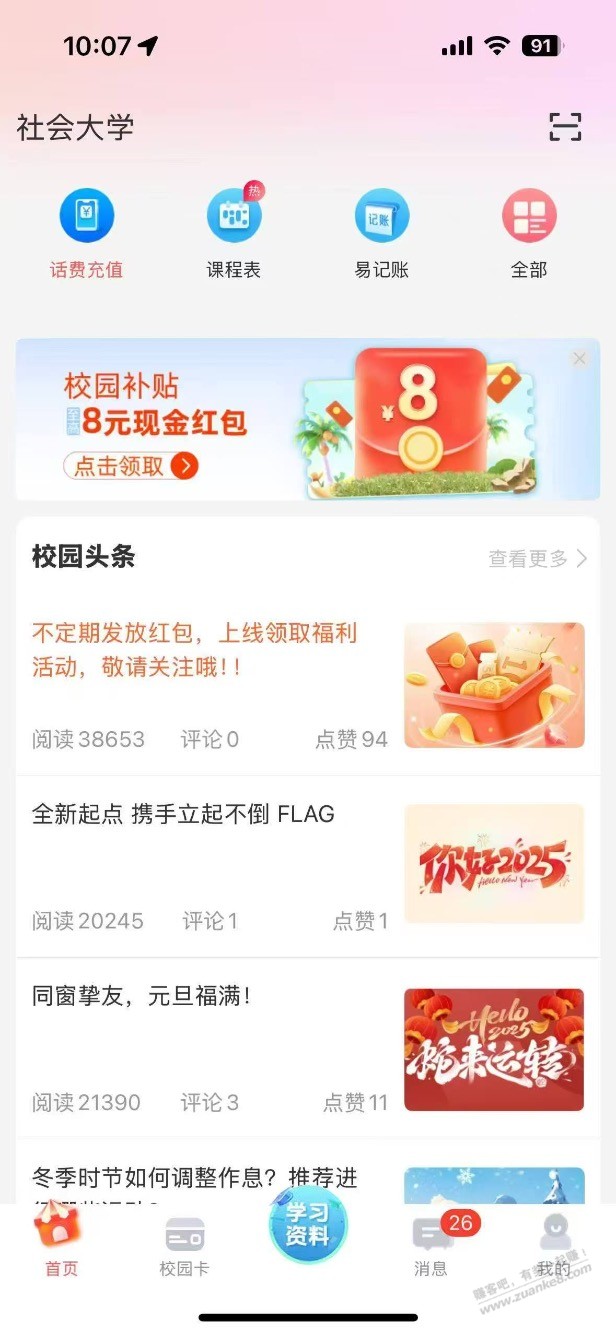Screen dimensions: 616x1334
Task: Dismiss the 8元现金红包 banner
Action: [x=580, y=359]
